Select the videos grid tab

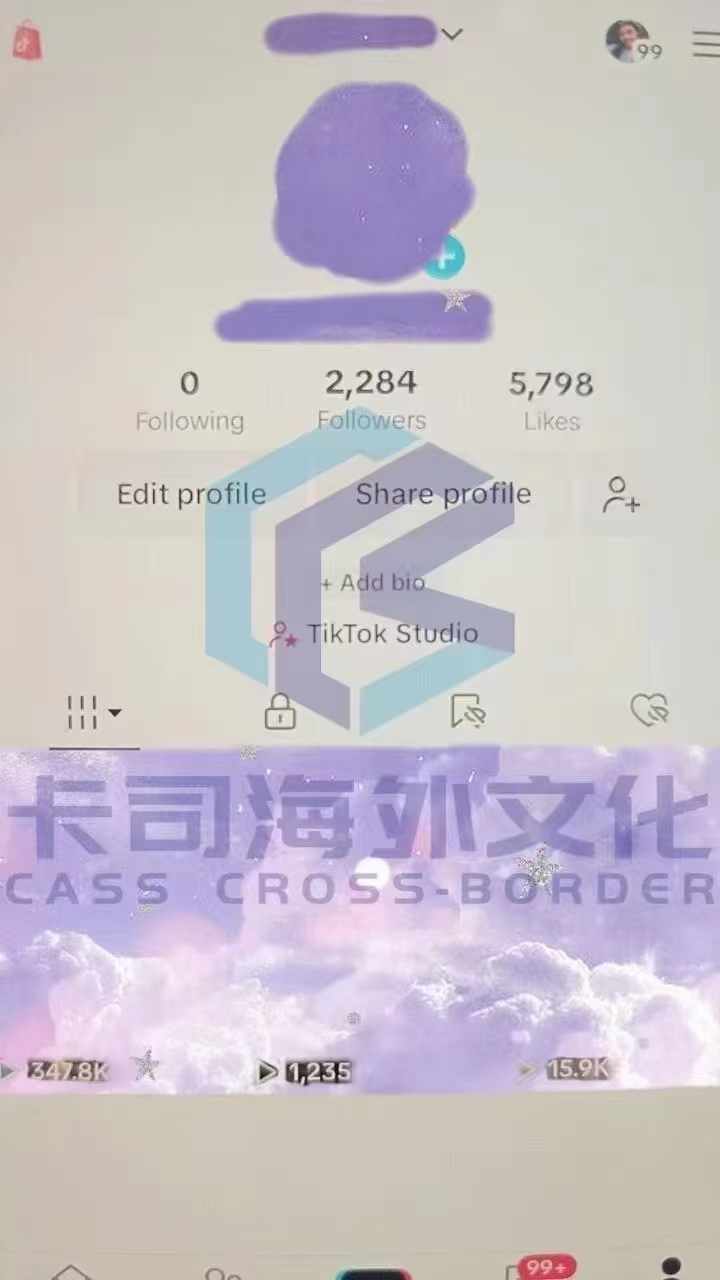click(93, 713)
